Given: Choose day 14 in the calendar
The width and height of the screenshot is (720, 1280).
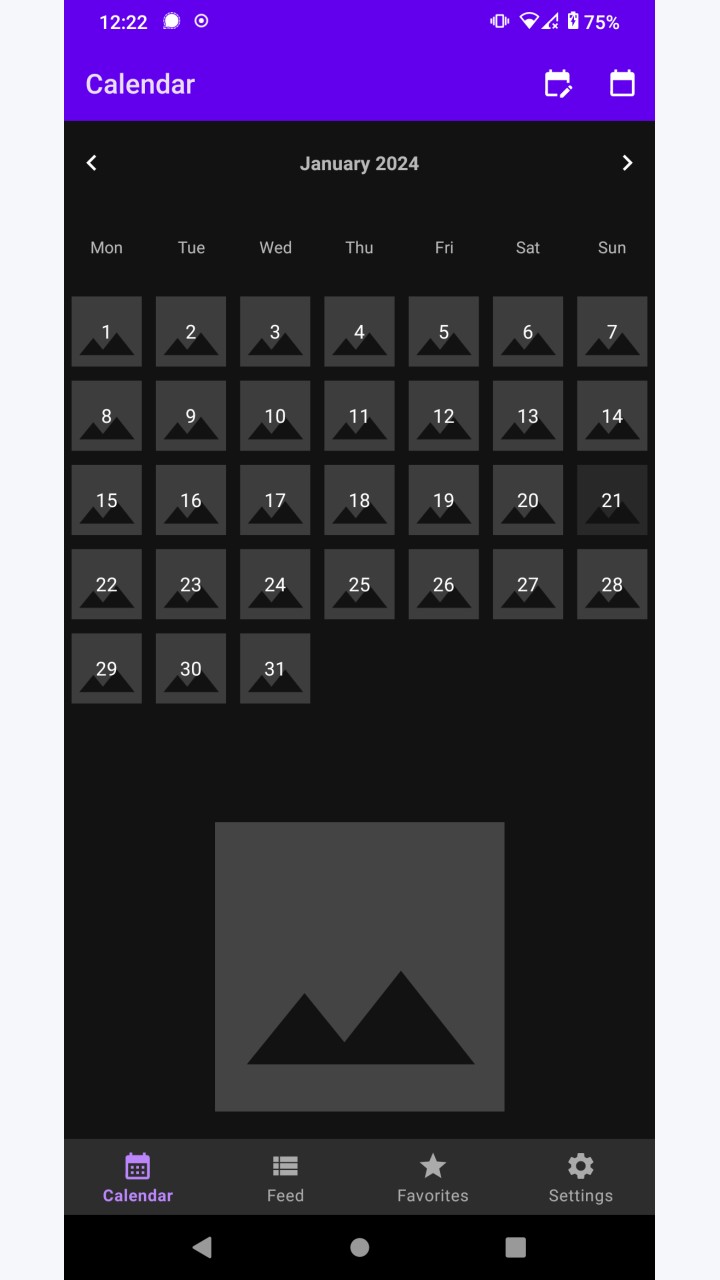Looking at the screenshot, I should coord(612,416).
